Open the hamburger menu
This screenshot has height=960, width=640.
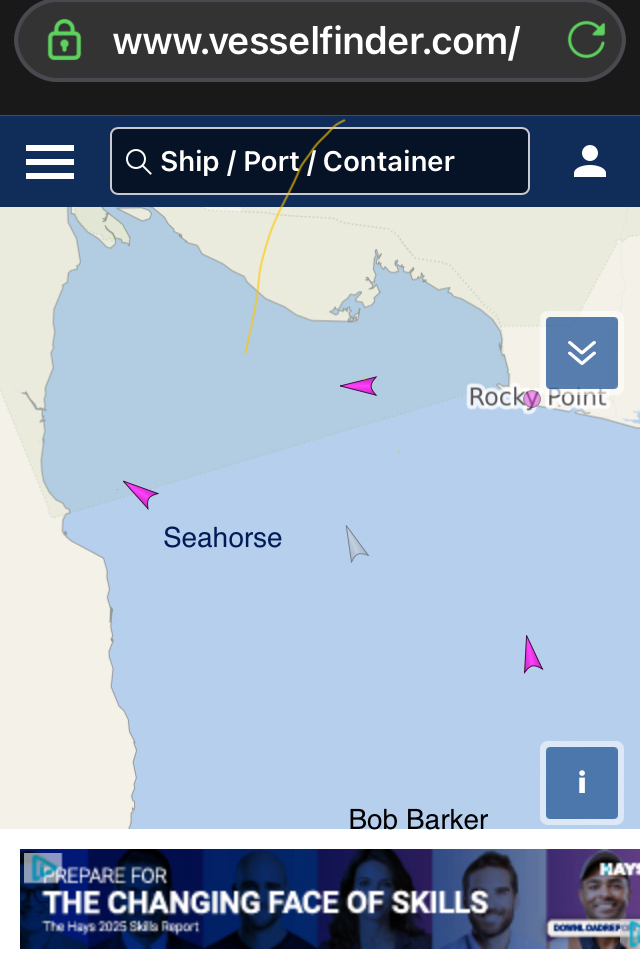point(50,161)
